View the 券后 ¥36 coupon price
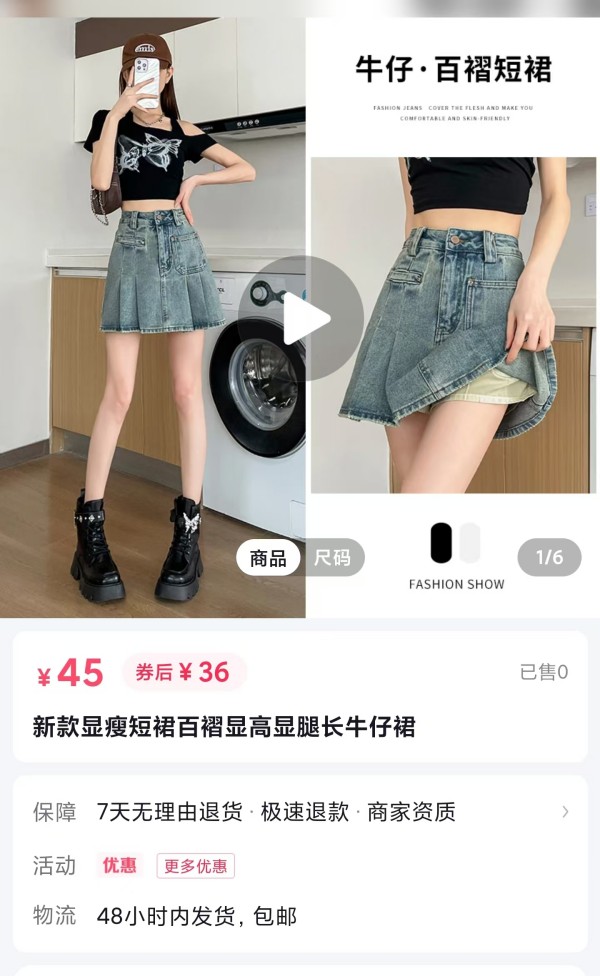This screenshot has height=976, width=600. pos(183,672)
